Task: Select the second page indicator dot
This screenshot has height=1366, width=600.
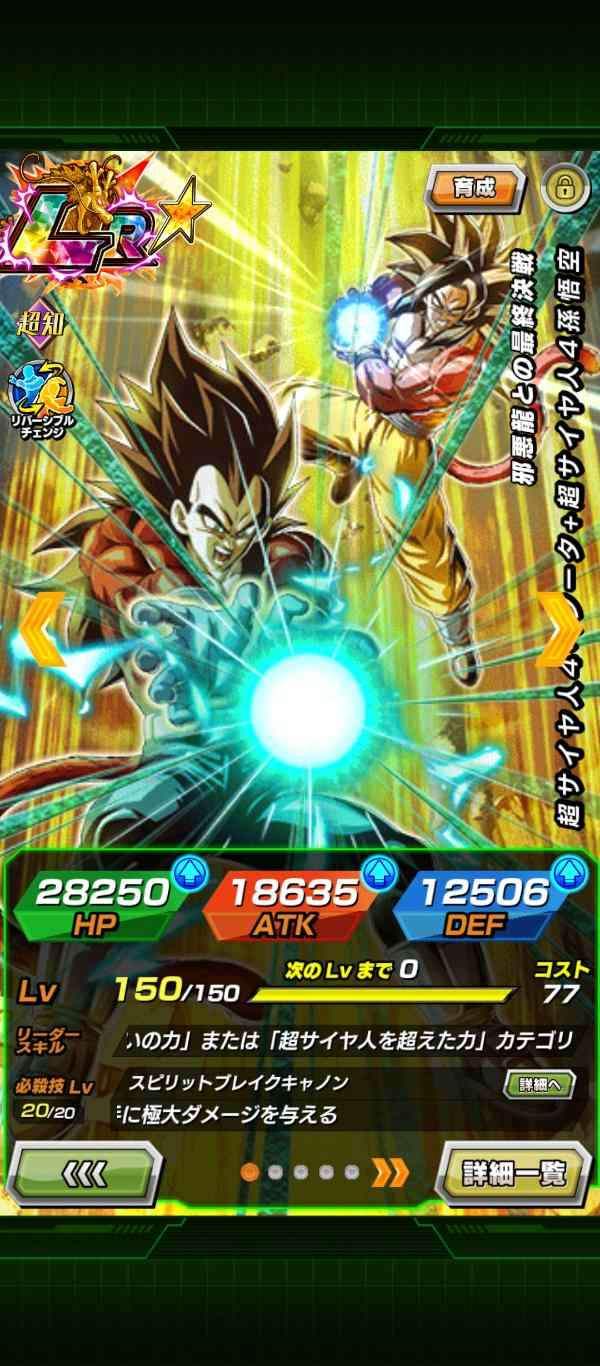Action: [275, 1172]
